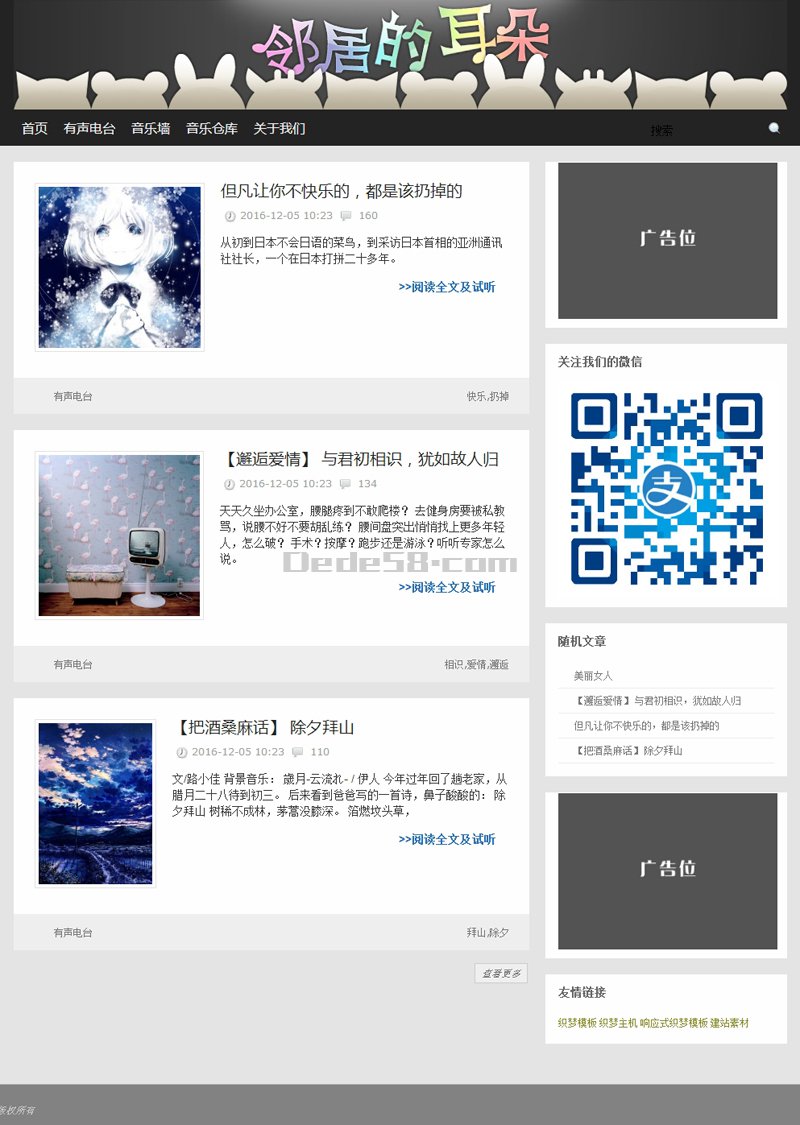Open the 关于我们 page
Screen dimensions: 800x1125
click(278, 128)
